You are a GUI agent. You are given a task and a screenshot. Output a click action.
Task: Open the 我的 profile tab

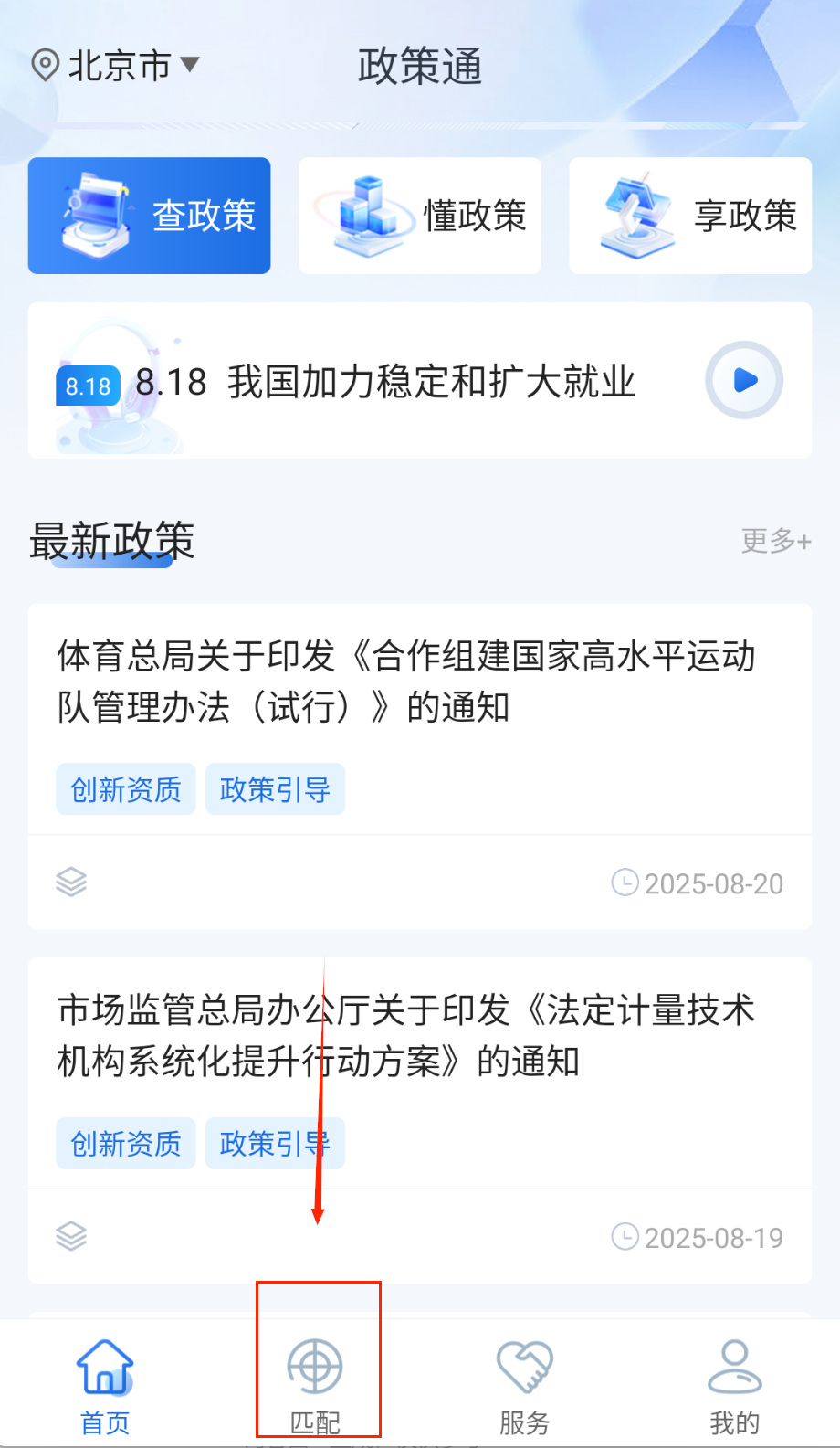click(734, 1384)
